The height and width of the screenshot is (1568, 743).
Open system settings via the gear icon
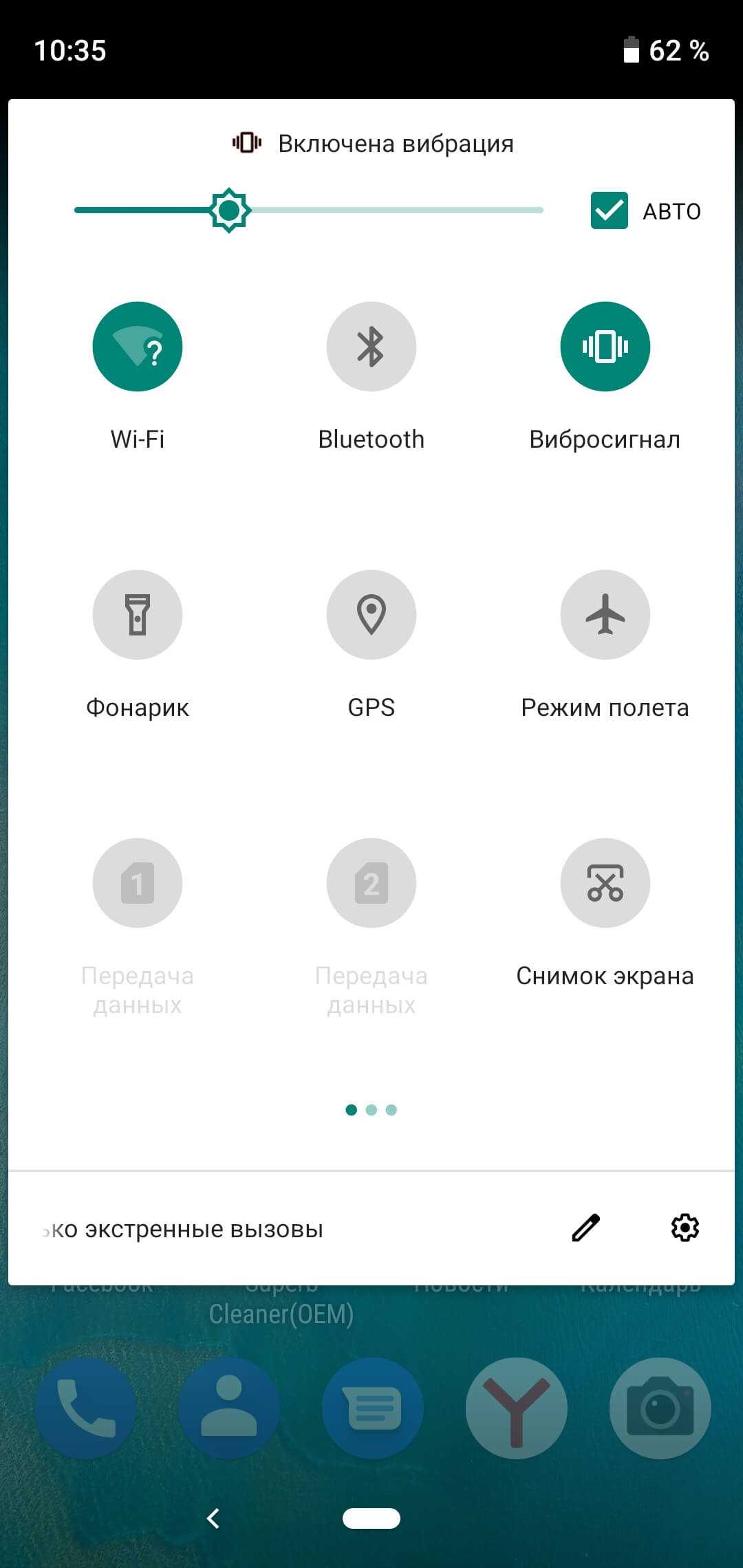coord(685,1228)
